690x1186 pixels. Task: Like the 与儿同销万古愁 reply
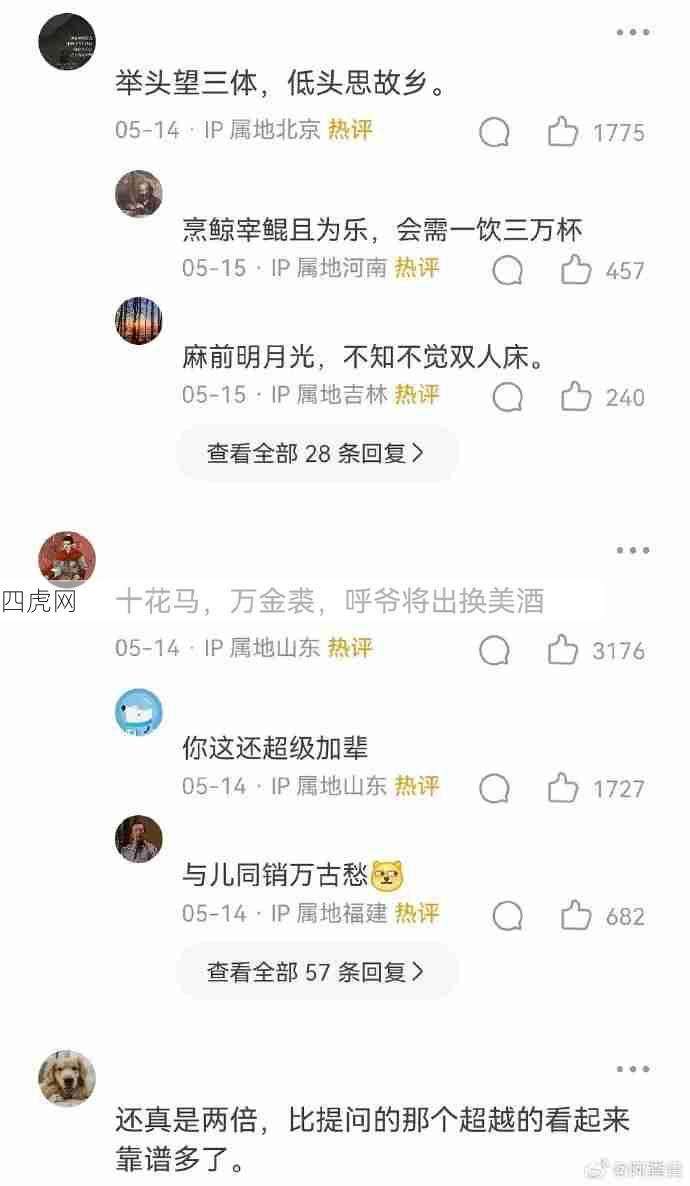click(576, 915)
